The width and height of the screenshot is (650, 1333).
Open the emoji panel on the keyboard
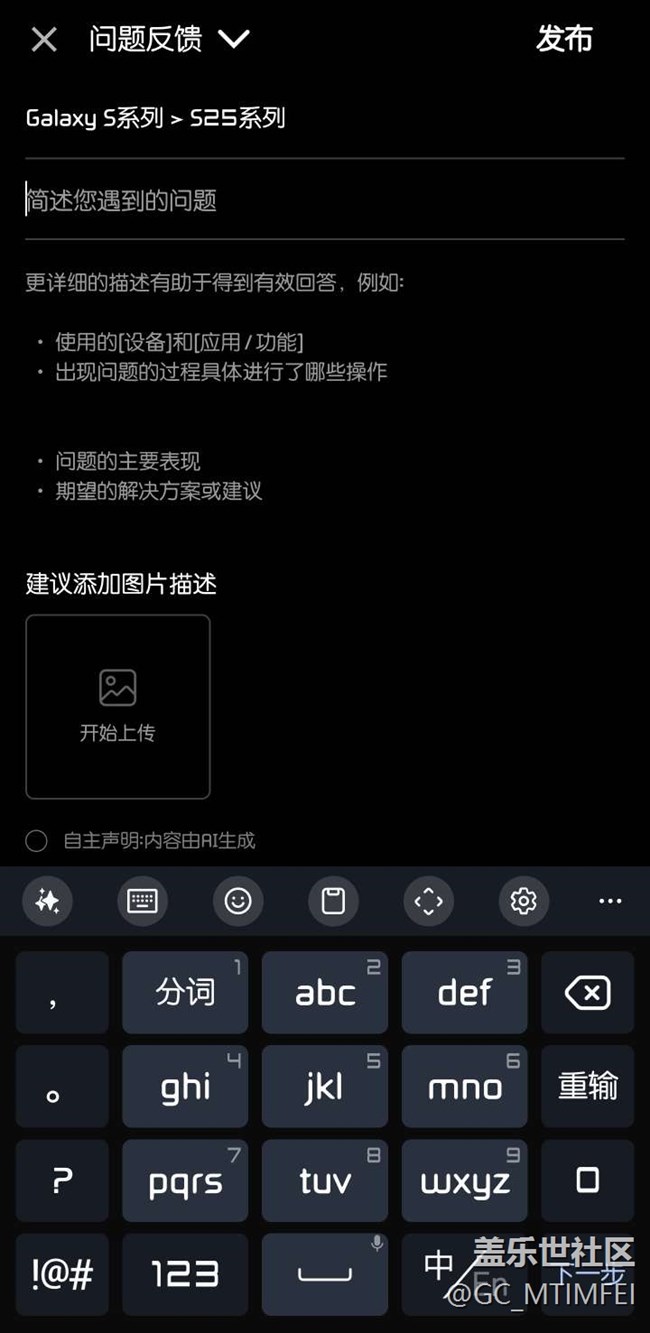(x=237, y=901)
